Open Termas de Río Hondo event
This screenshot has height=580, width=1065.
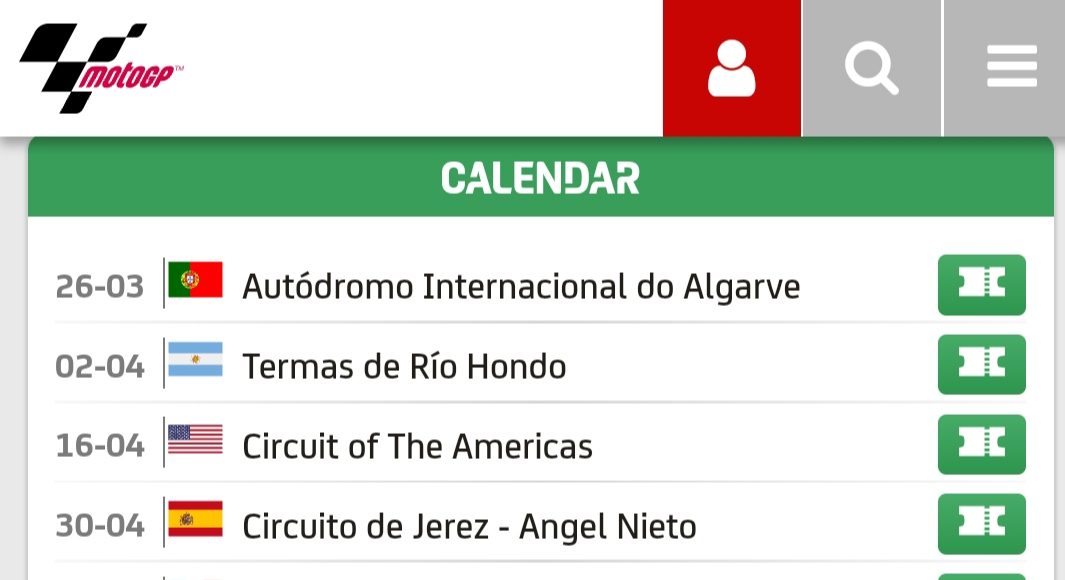coord(404,367)
